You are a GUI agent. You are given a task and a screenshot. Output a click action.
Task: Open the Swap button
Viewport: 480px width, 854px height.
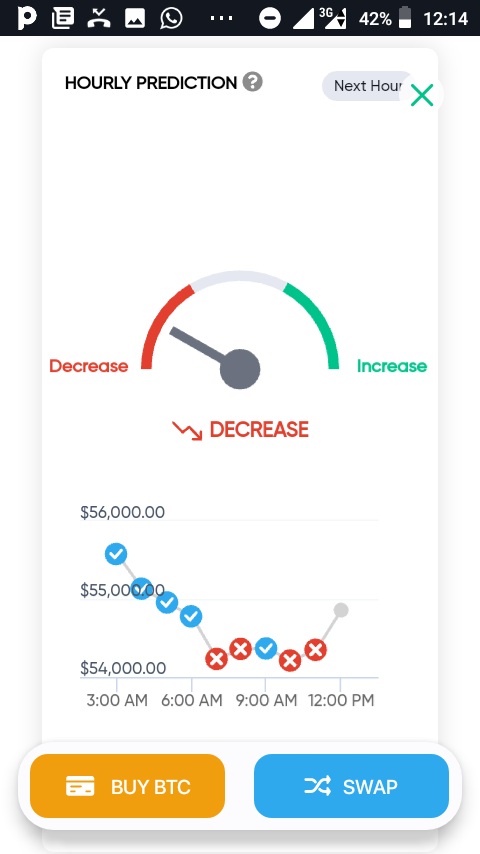351,786
